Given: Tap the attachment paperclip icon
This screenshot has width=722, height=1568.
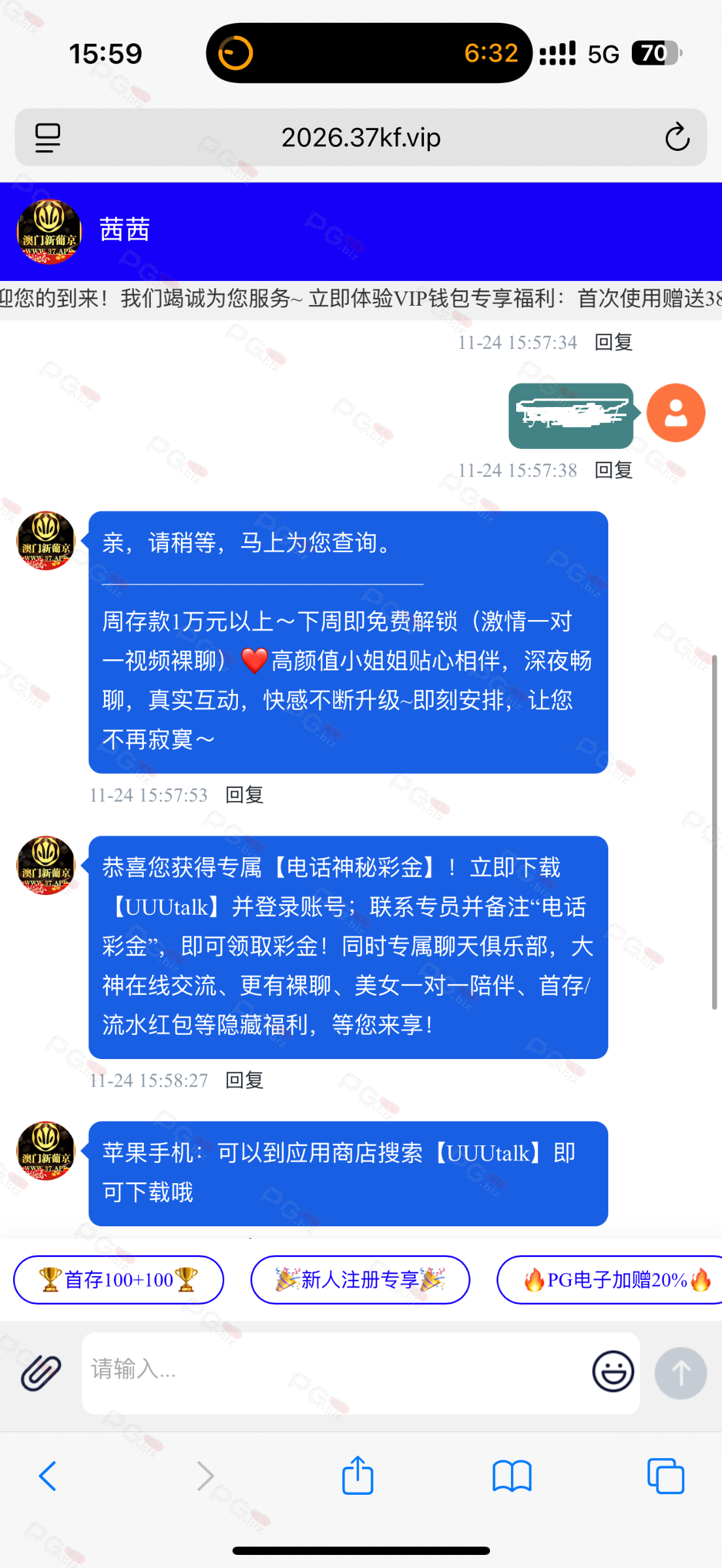Looking at the screenshot, I should pos(41,1373).
